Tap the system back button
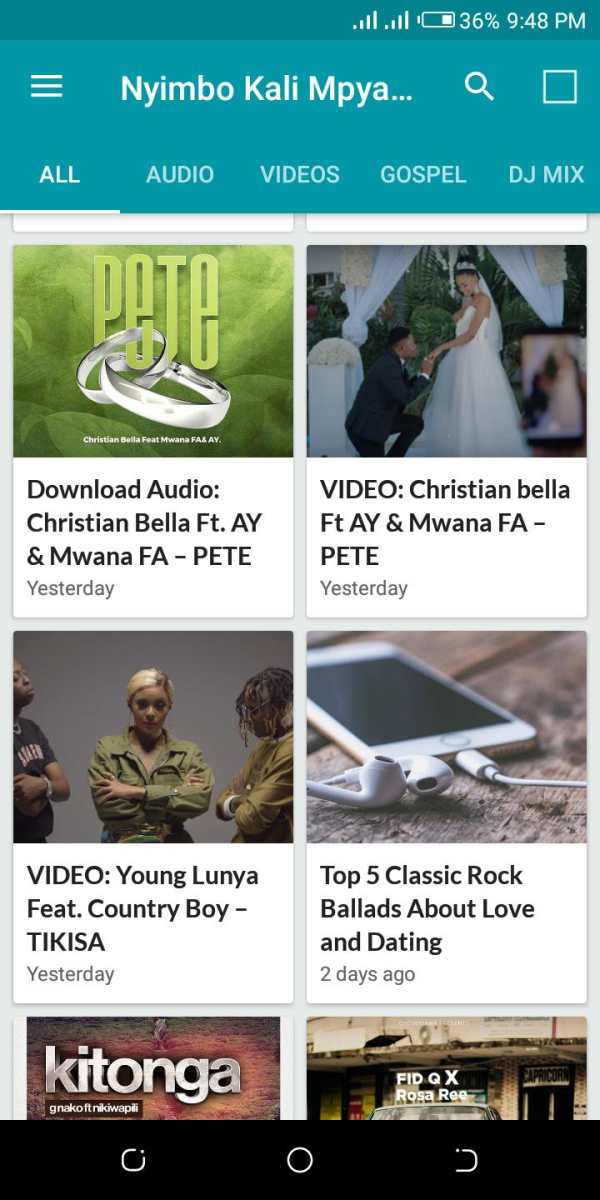The image size is (600, 1200). [466, 1160]
